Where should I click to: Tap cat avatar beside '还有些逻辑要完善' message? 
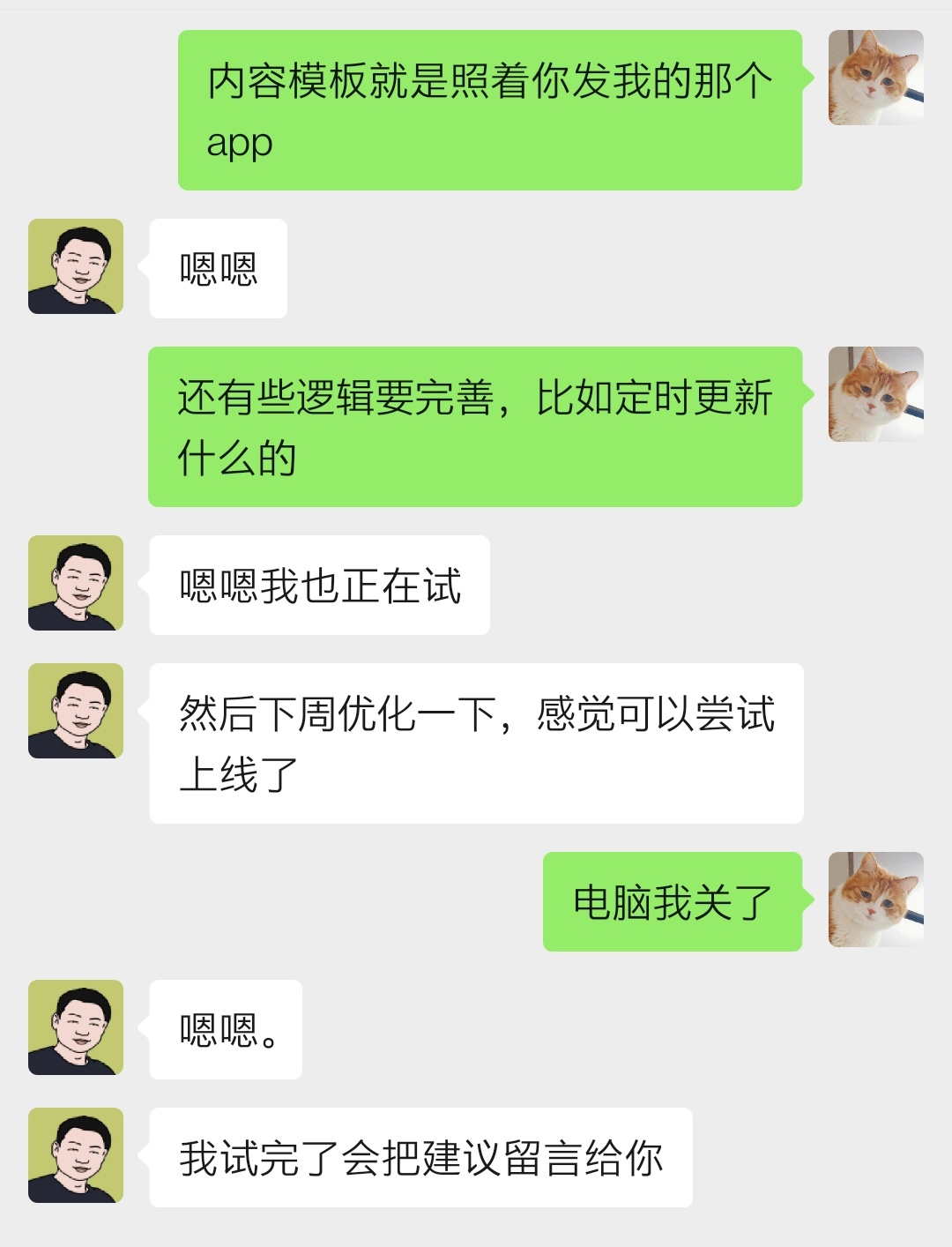(875, 394)
